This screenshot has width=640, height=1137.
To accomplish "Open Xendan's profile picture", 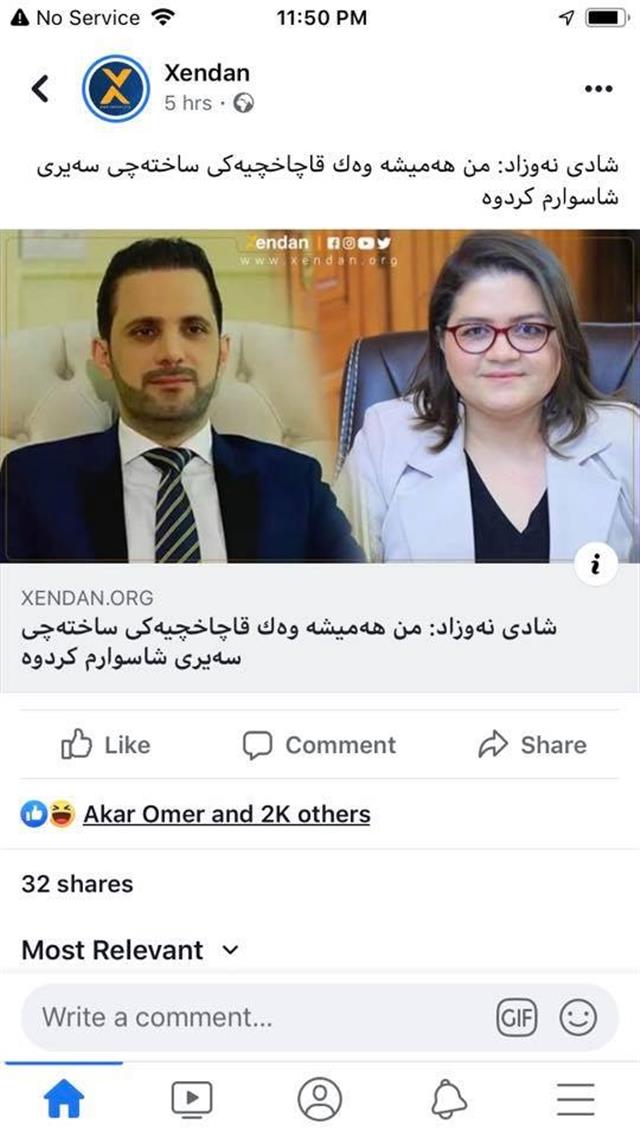I will (115, 88).
